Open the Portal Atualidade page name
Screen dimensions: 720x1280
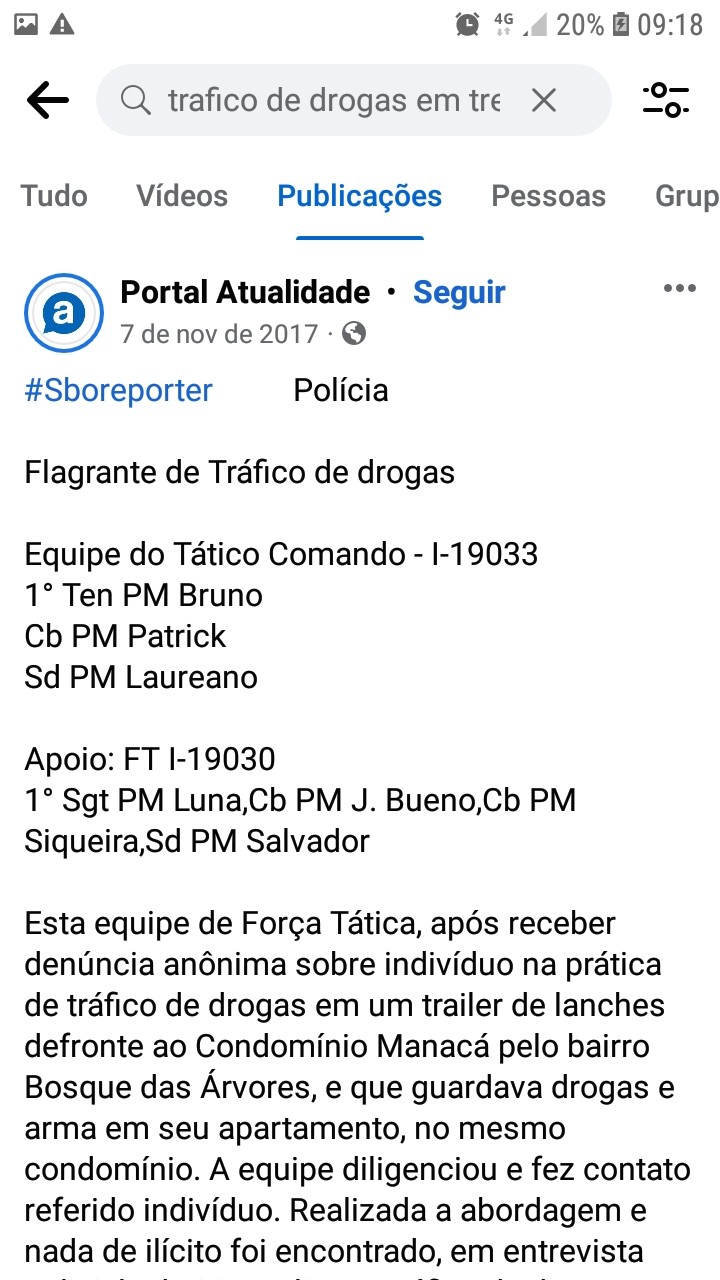(x=245, y=293)
